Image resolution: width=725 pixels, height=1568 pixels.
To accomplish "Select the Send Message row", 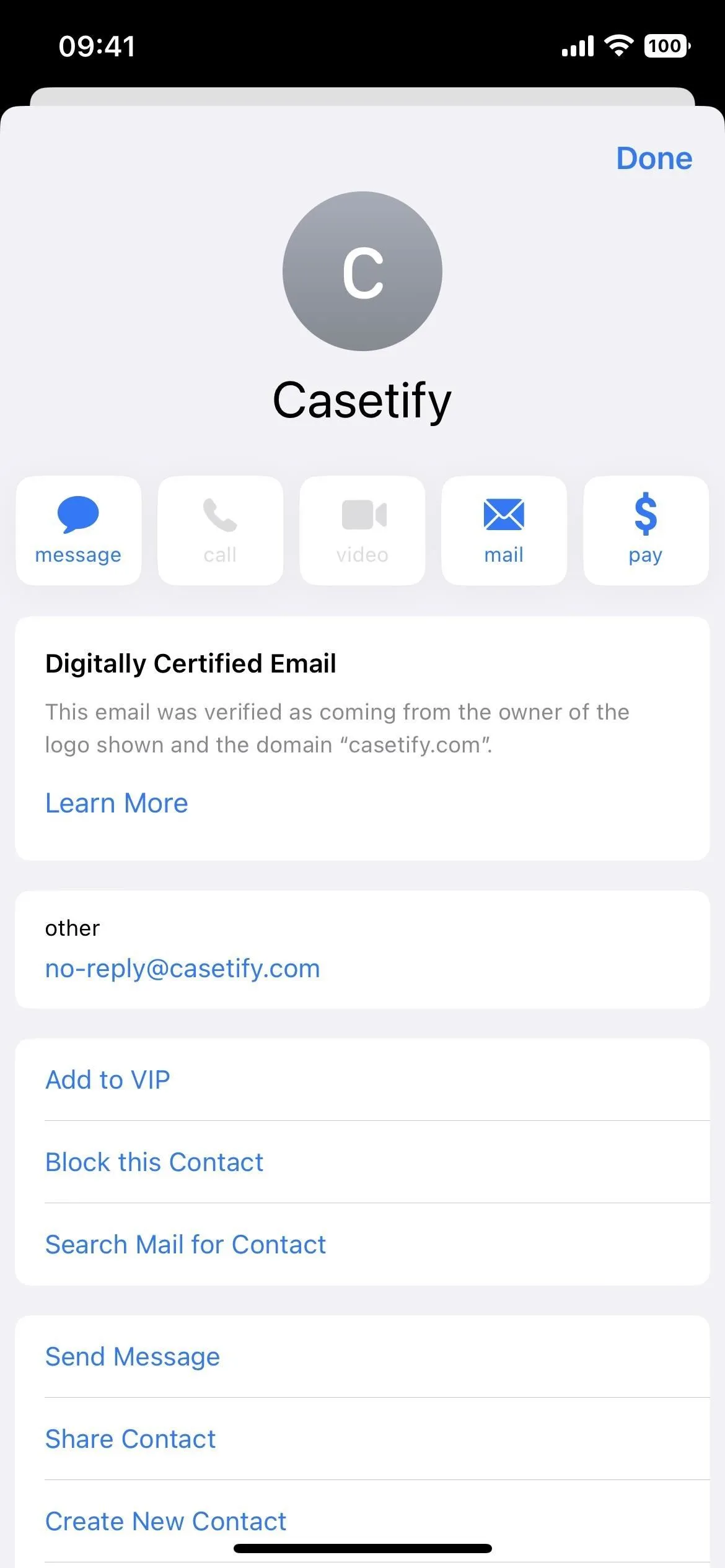I will coord(362,1356).
